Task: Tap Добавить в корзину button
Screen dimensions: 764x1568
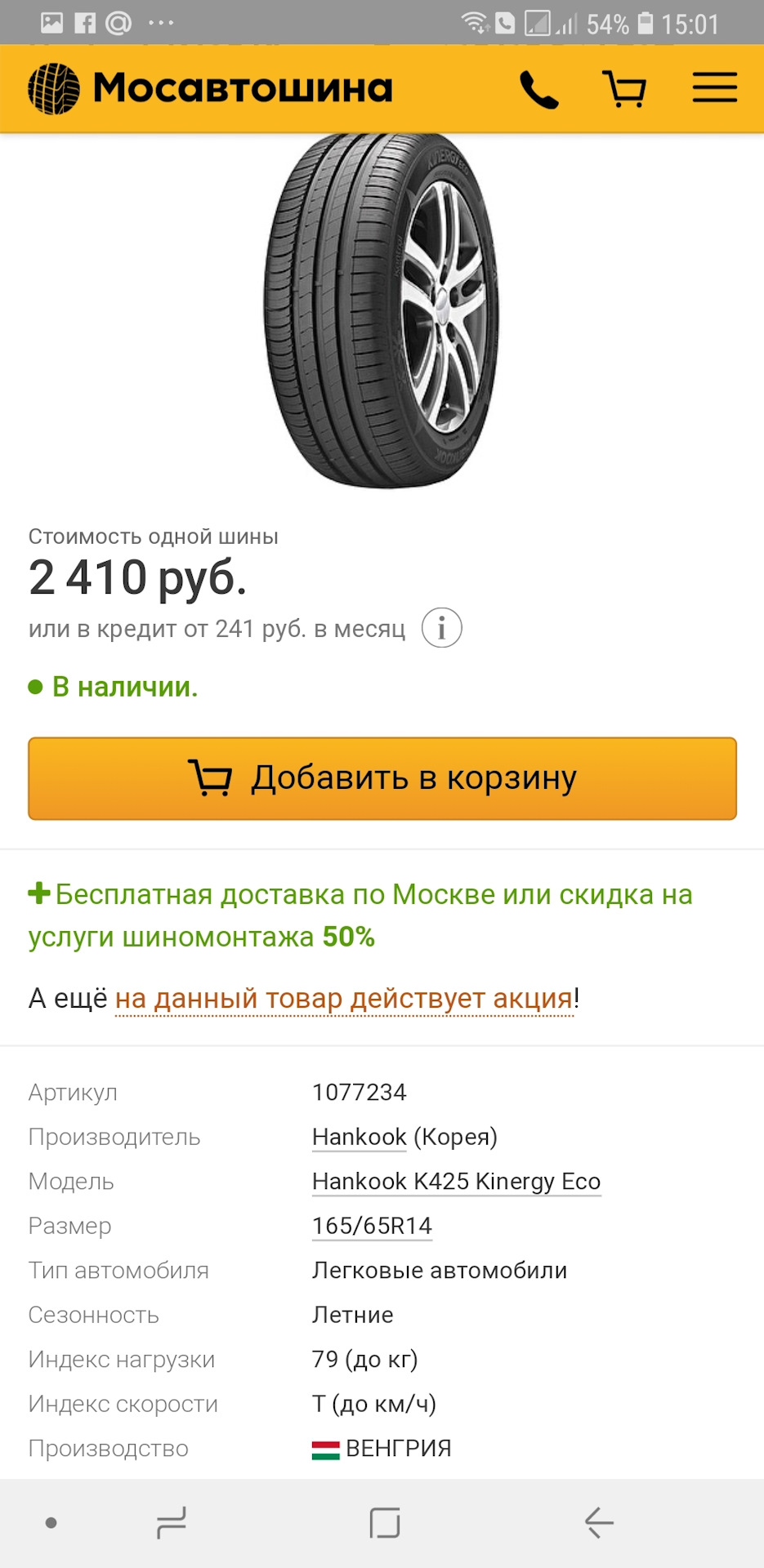Action: click(382, 778)
